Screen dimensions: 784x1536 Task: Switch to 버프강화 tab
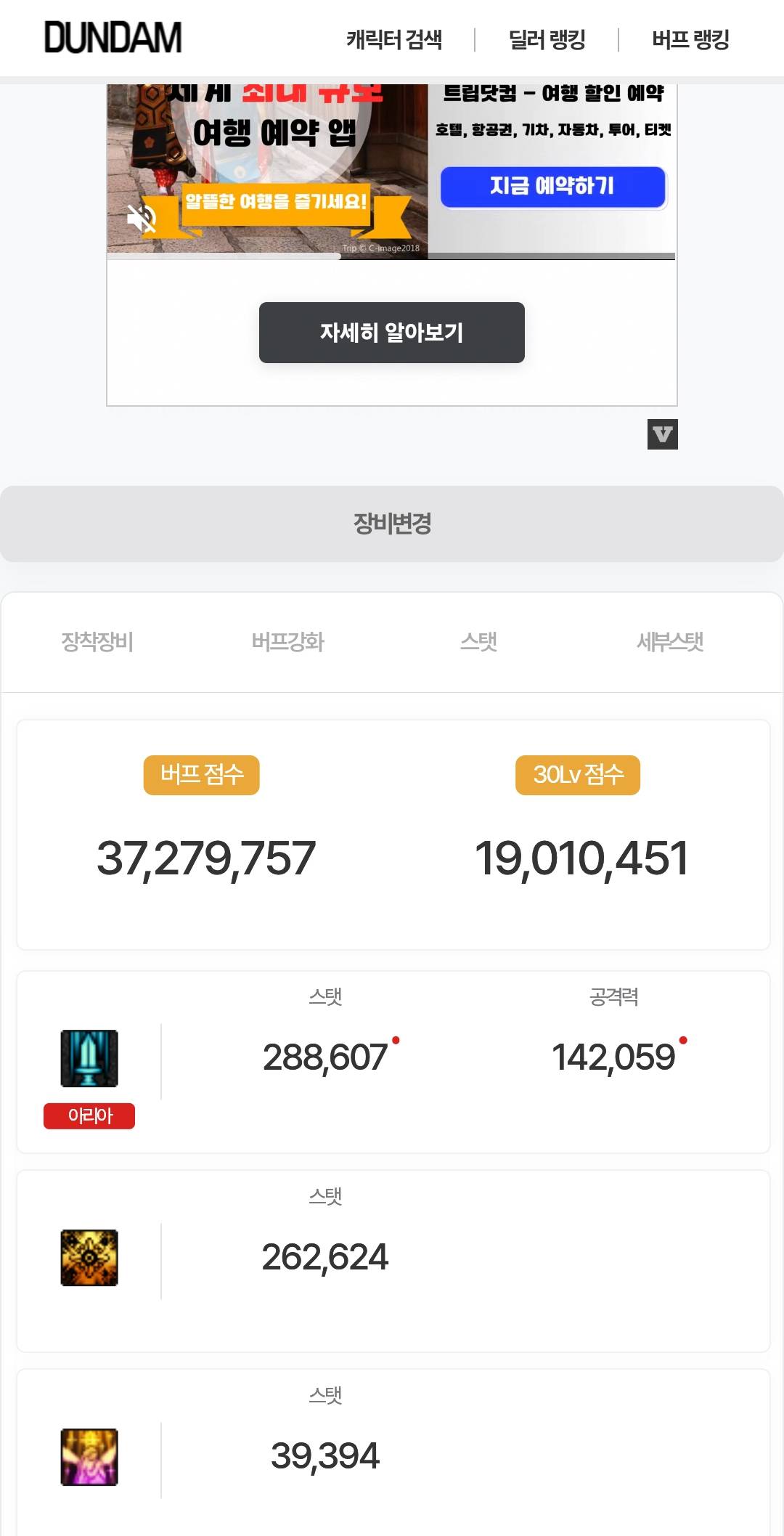pos(287,642)
